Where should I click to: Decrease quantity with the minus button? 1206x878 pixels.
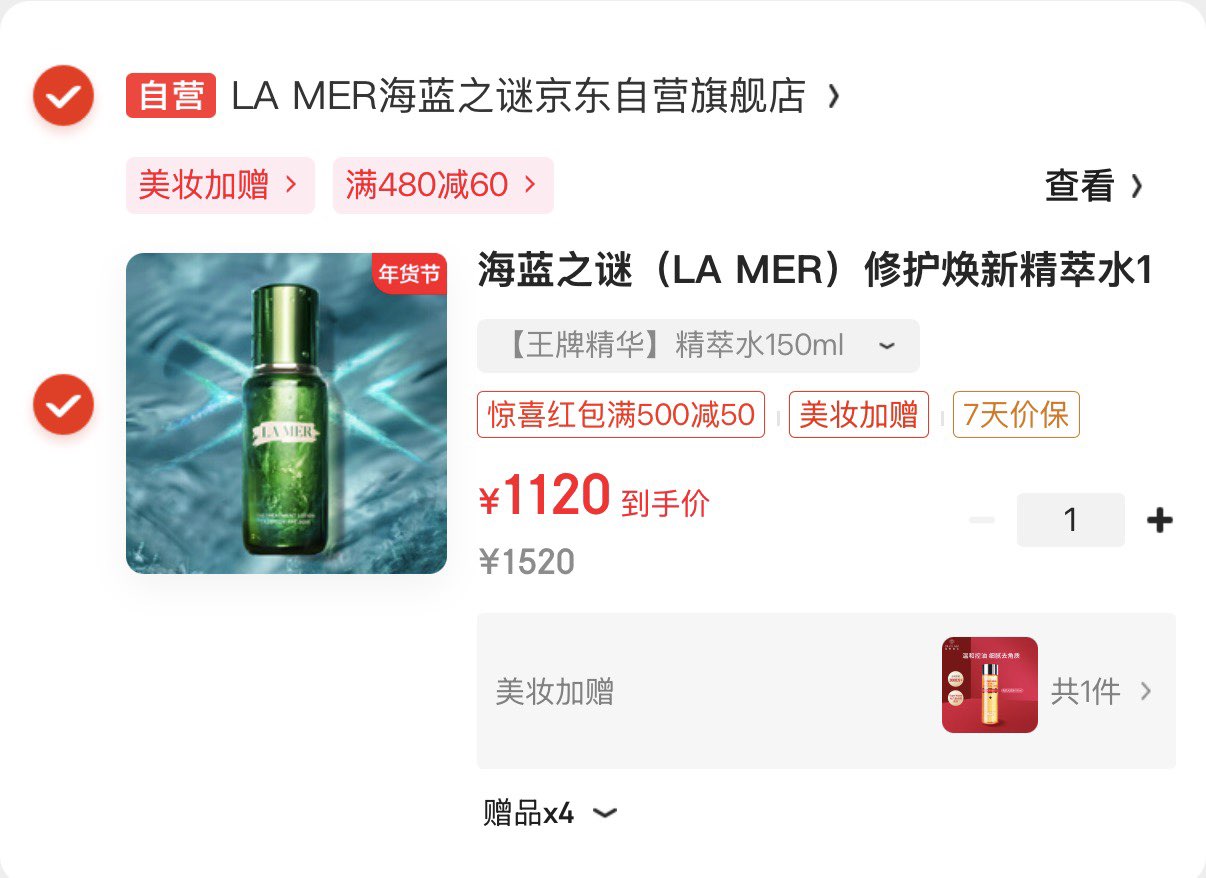(982, 520)
